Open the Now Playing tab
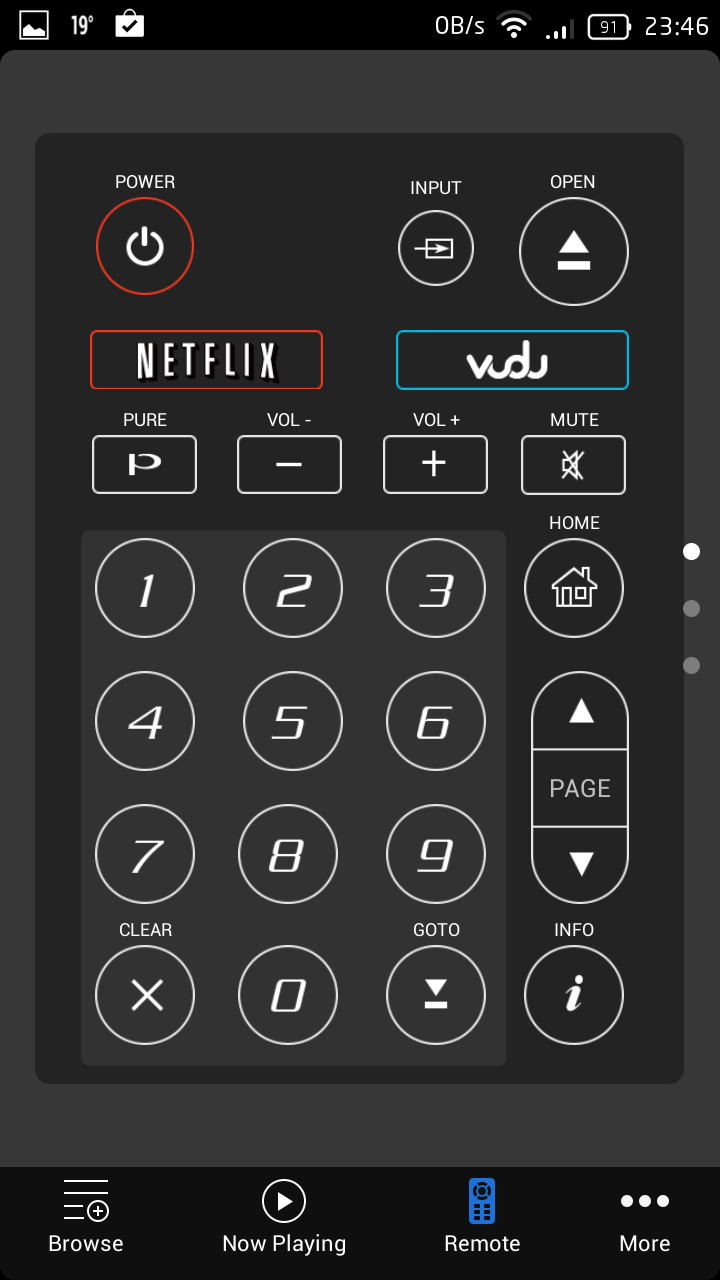 [284, 1217]
